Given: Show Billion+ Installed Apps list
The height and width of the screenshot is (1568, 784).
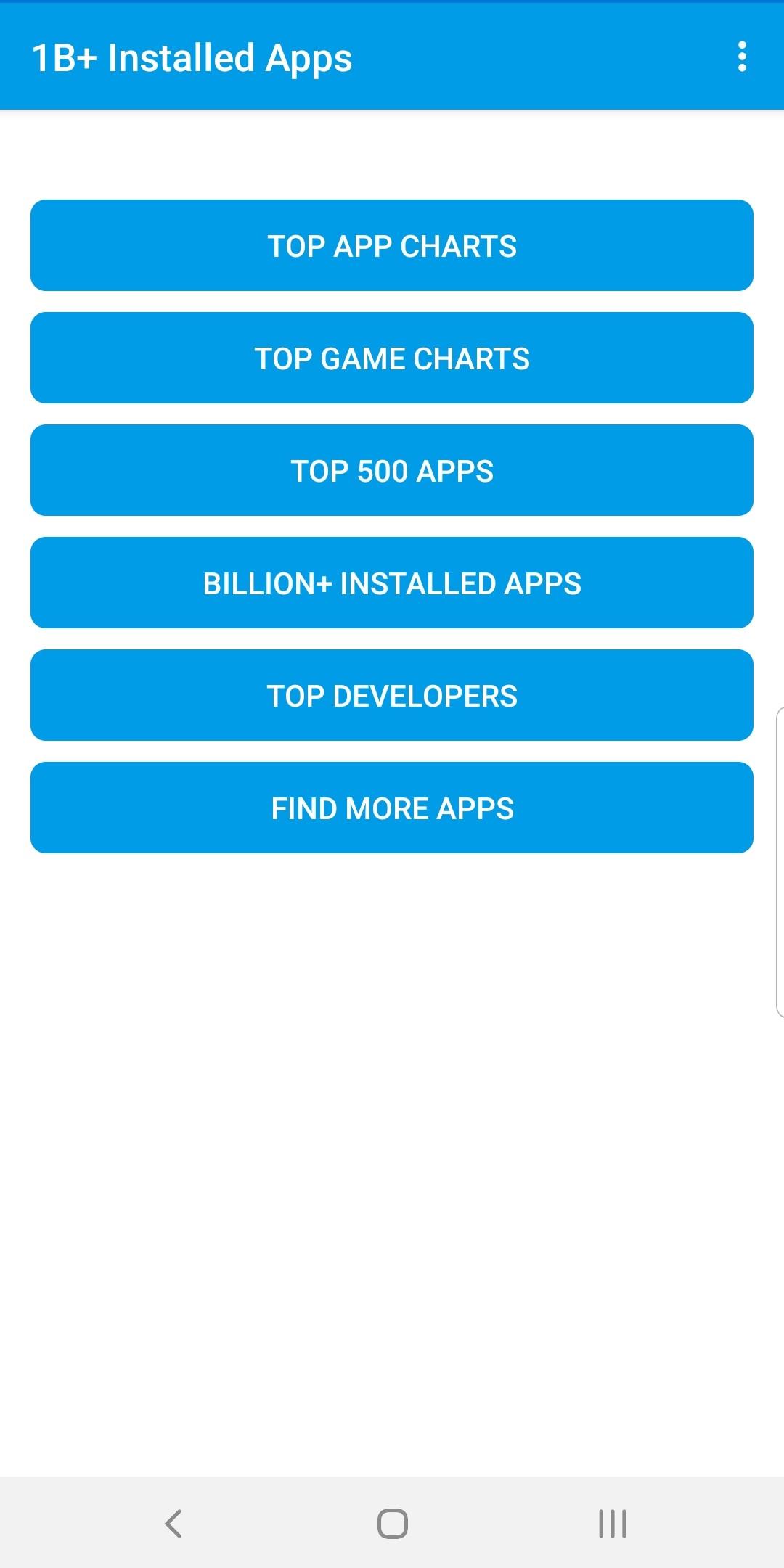Looking at the screenshot, I should pyautogui.click(x=392, y=583).
